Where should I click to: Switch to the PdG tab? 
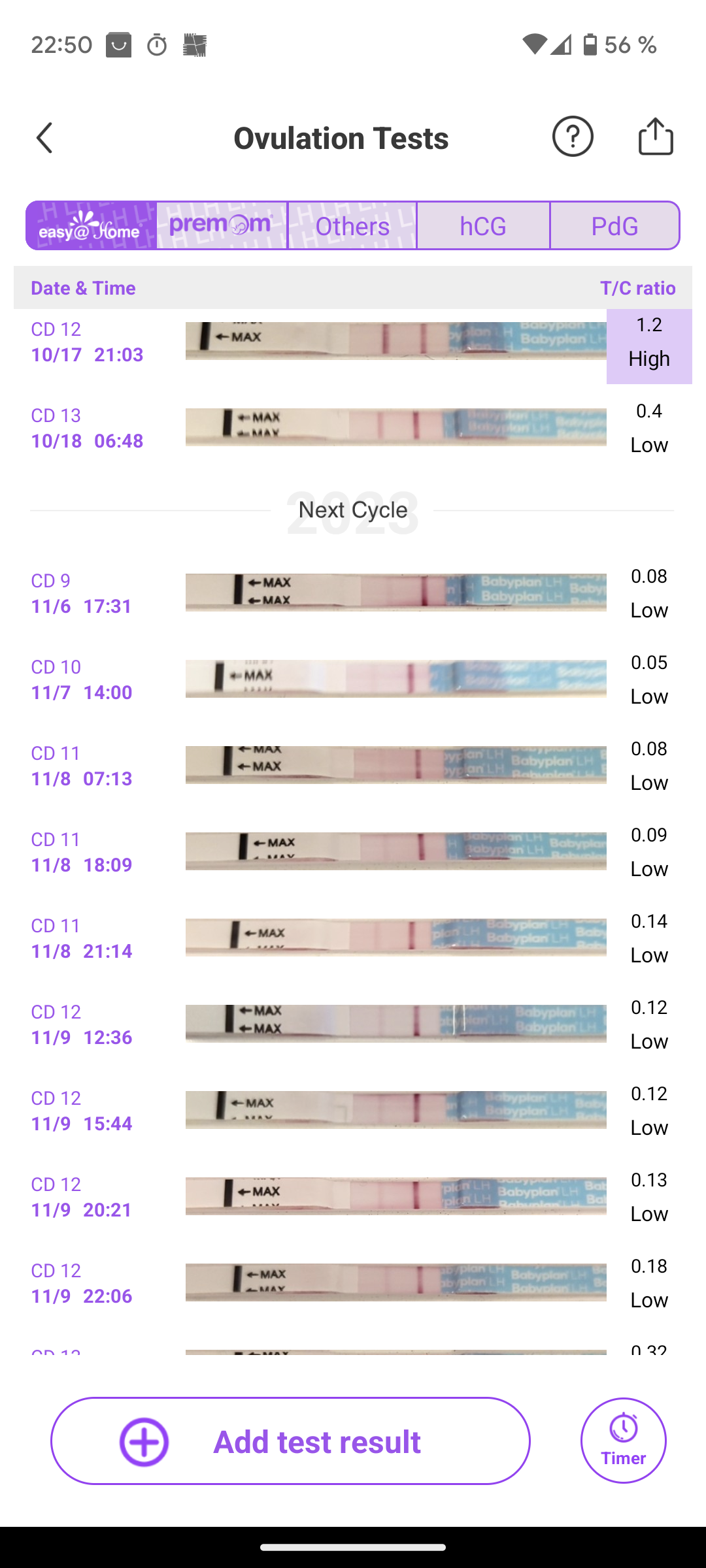614,226
